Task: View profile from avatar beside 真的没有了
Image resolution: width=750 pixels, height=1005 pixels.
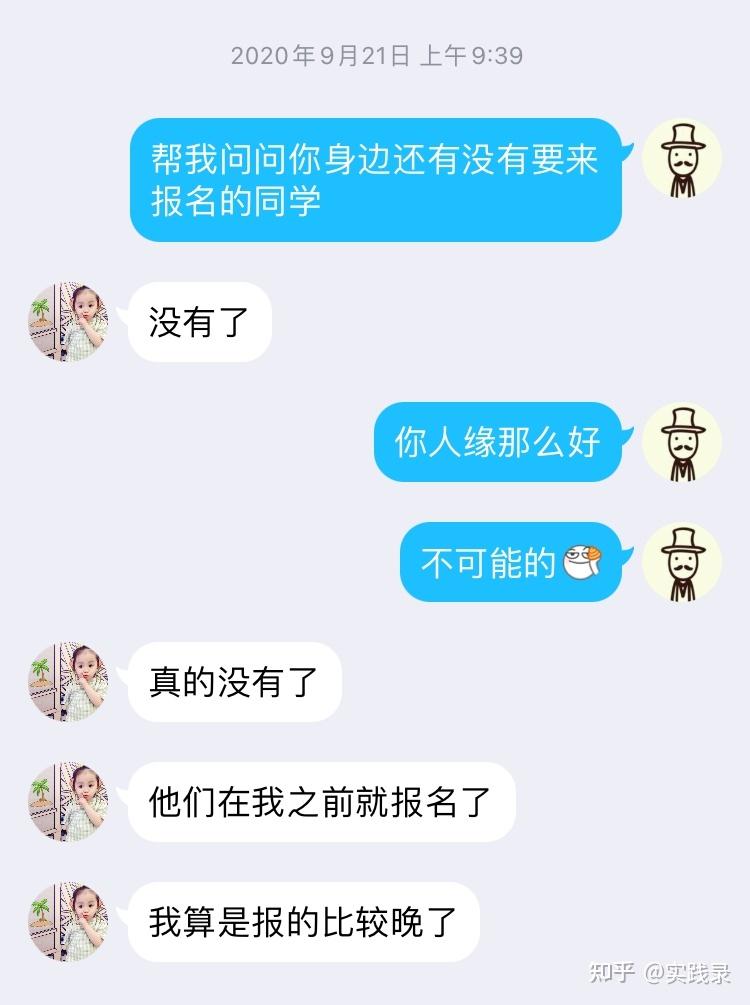Action: pyautogui.click(x=67, y=682)
